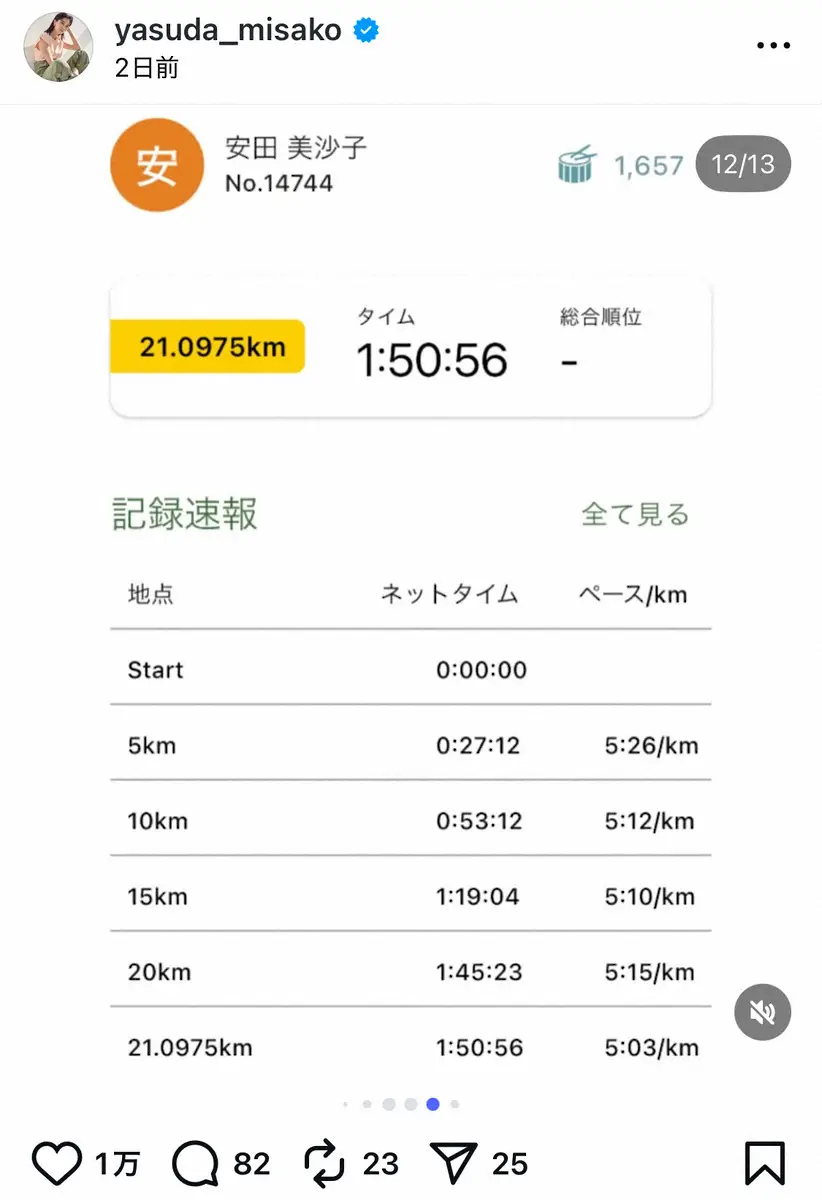The height and width of the screenshot is (1200, 822).
Task: Unmute the post's sound
Action: point(763,1012)
